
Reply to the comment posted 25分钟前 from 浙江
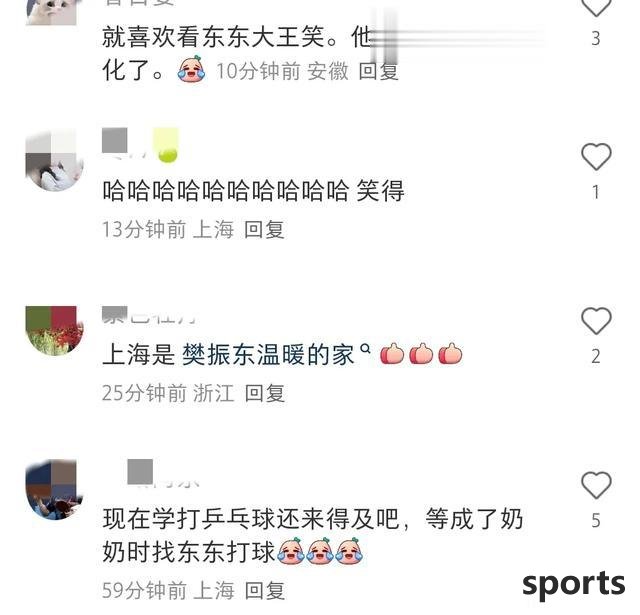coord(265,393)
